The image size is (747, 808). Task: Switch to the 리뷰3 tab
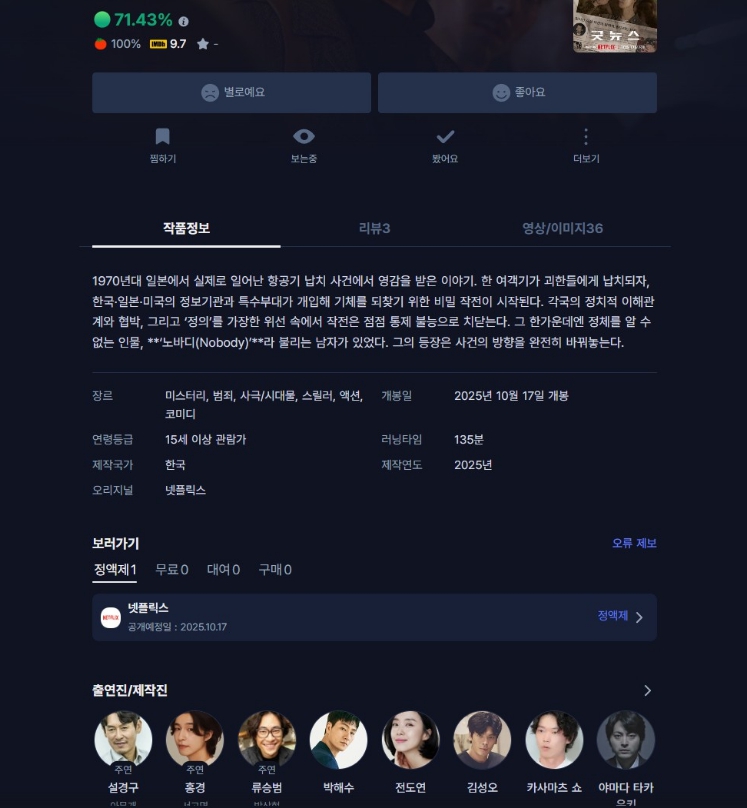[x=374, y=228]
